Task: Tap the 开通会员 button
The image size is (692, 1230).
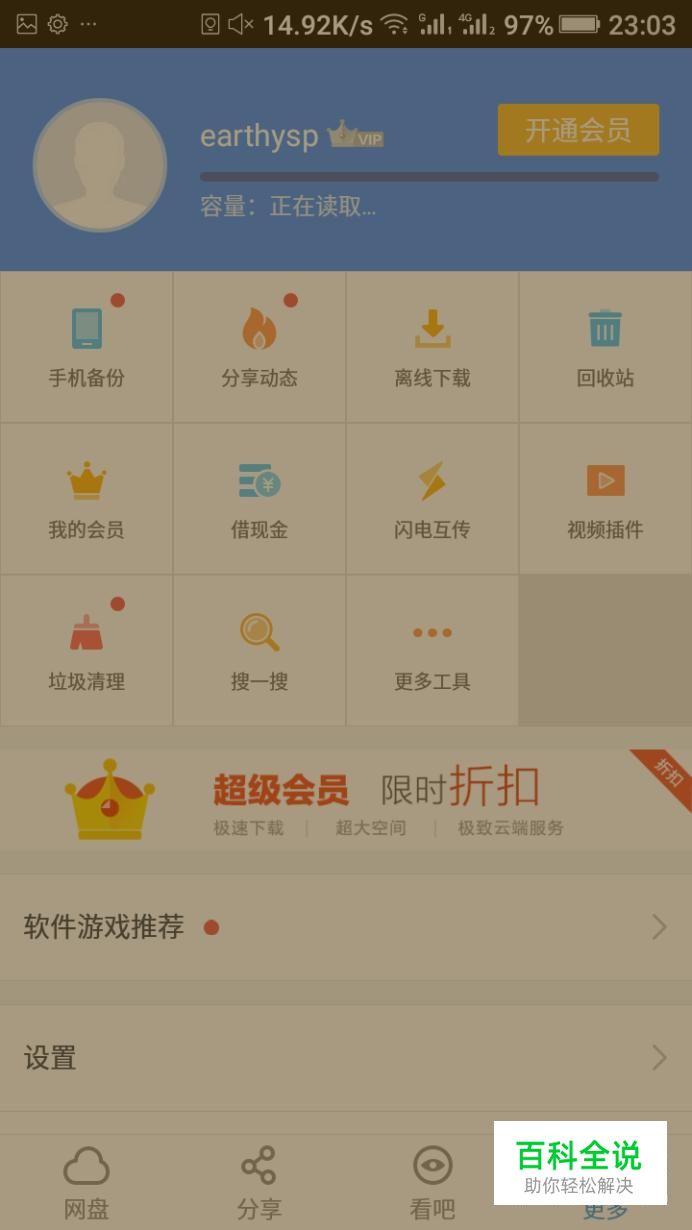Action: click(578, 130)
